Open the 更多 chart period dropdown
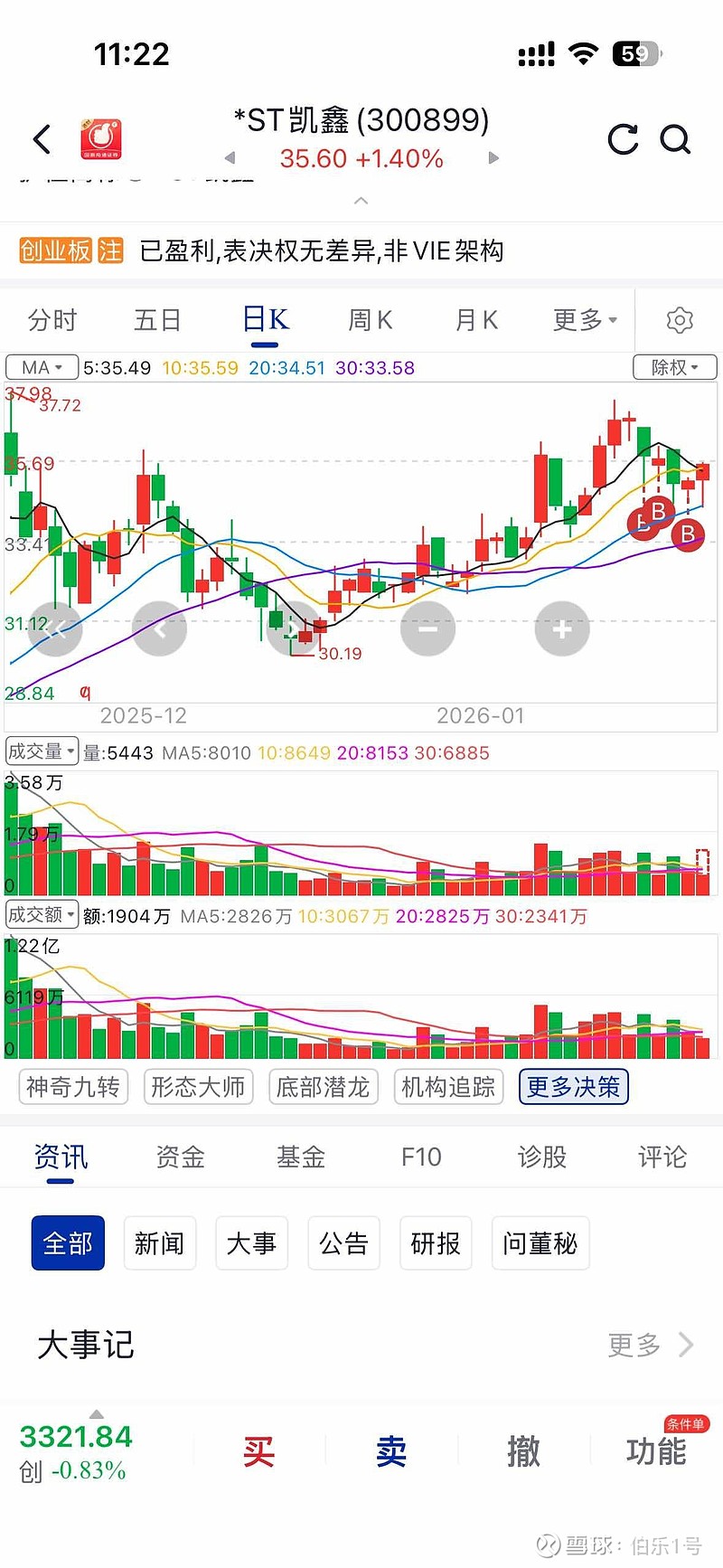The width and height of the screenshot is (723, 1568). (585, 320)
